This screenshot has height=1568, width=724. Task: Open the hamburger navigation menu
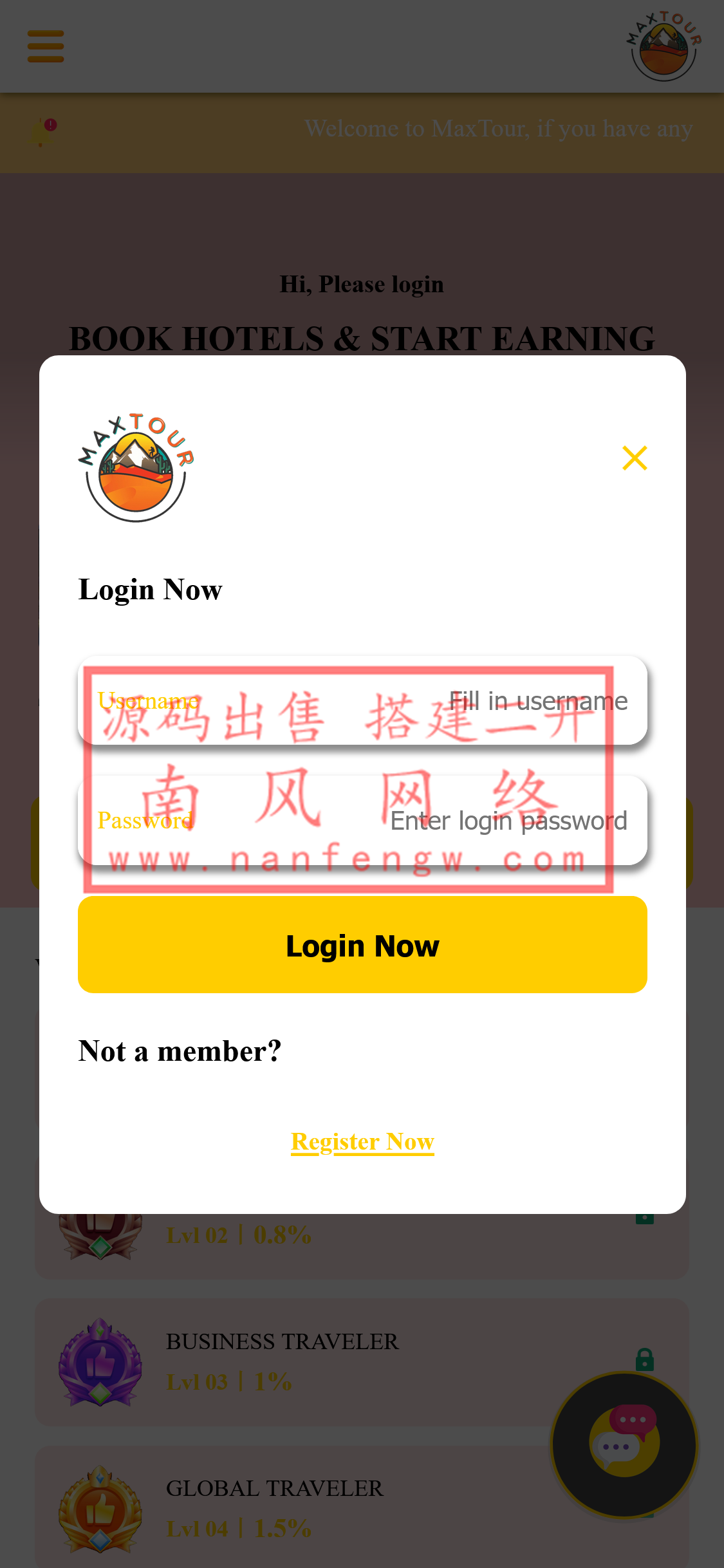point(45,46)
